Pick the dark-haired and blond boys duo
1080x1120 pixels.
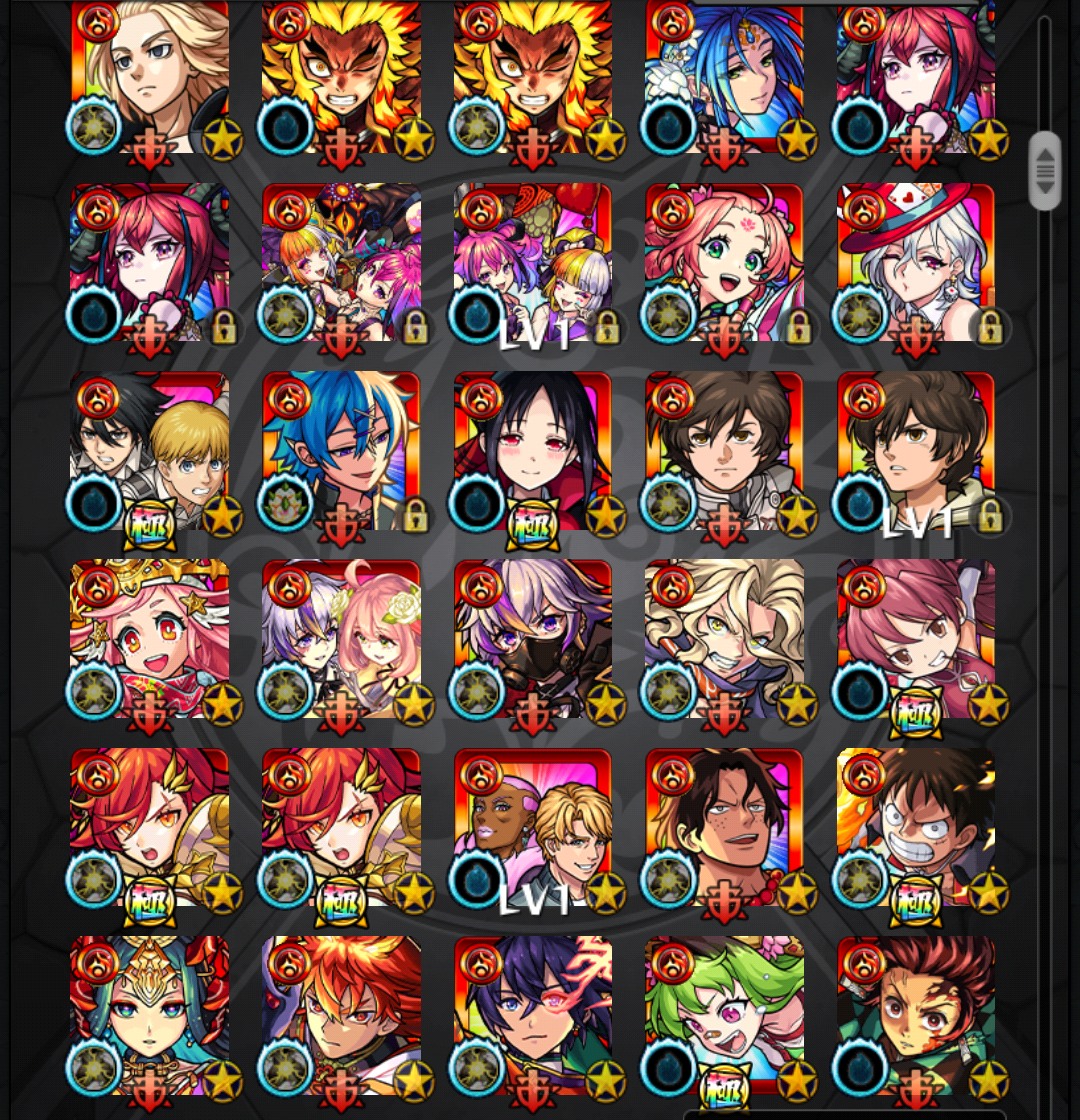click(x=149, y=451)
